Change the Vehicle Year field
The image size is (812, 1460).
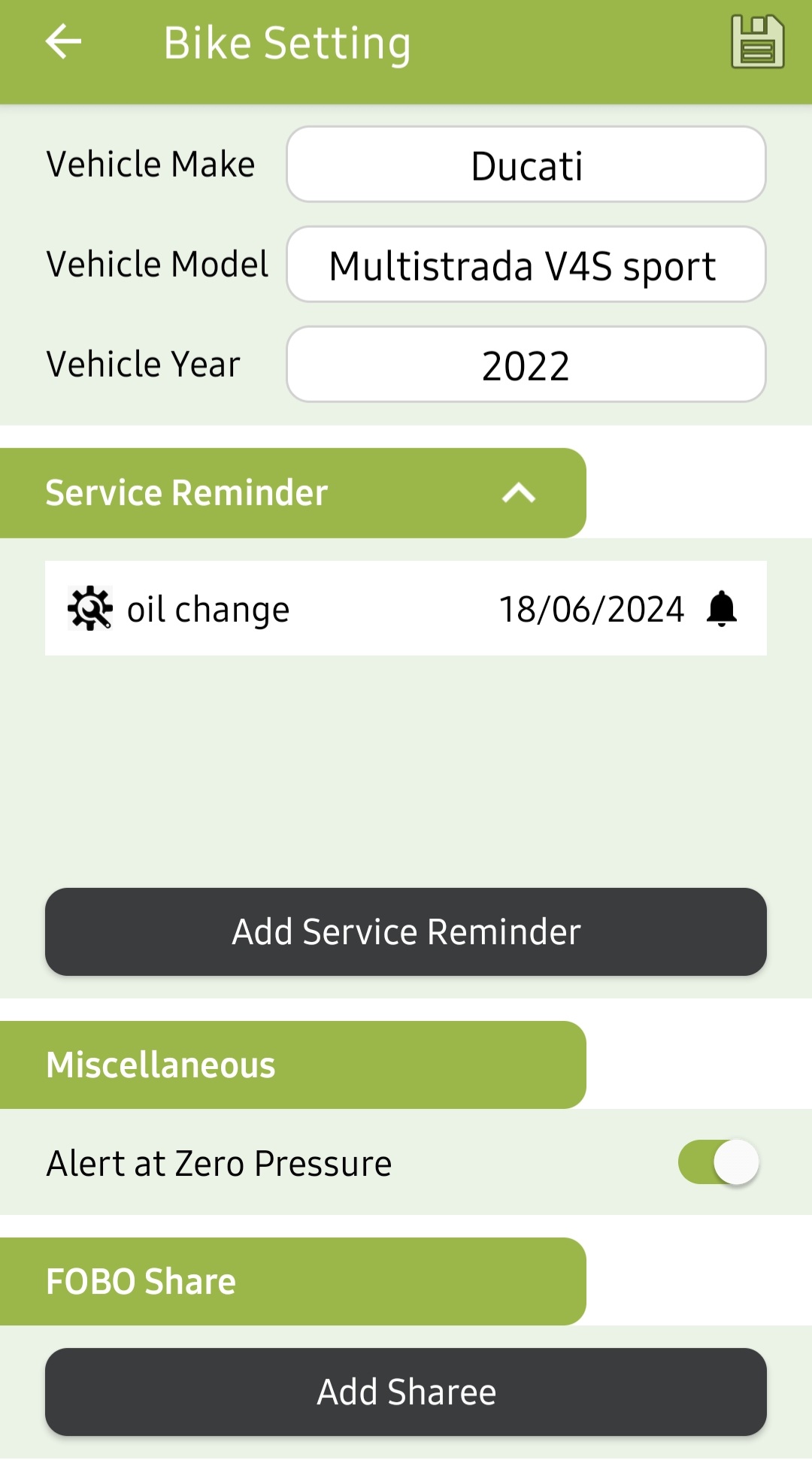click(x=526, y=365)
